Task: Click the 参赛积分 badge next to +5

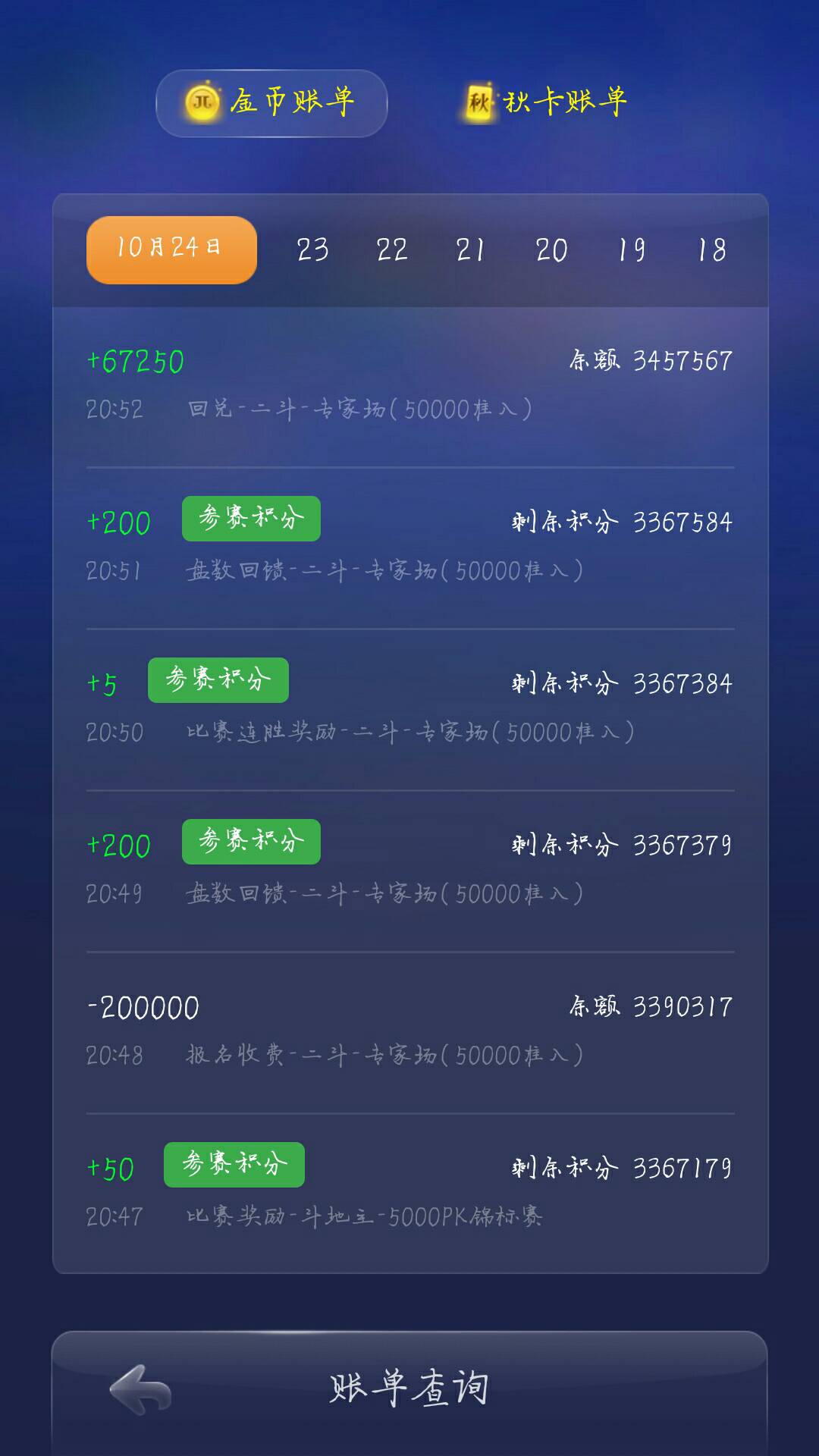Action: [x=218, y=680]
